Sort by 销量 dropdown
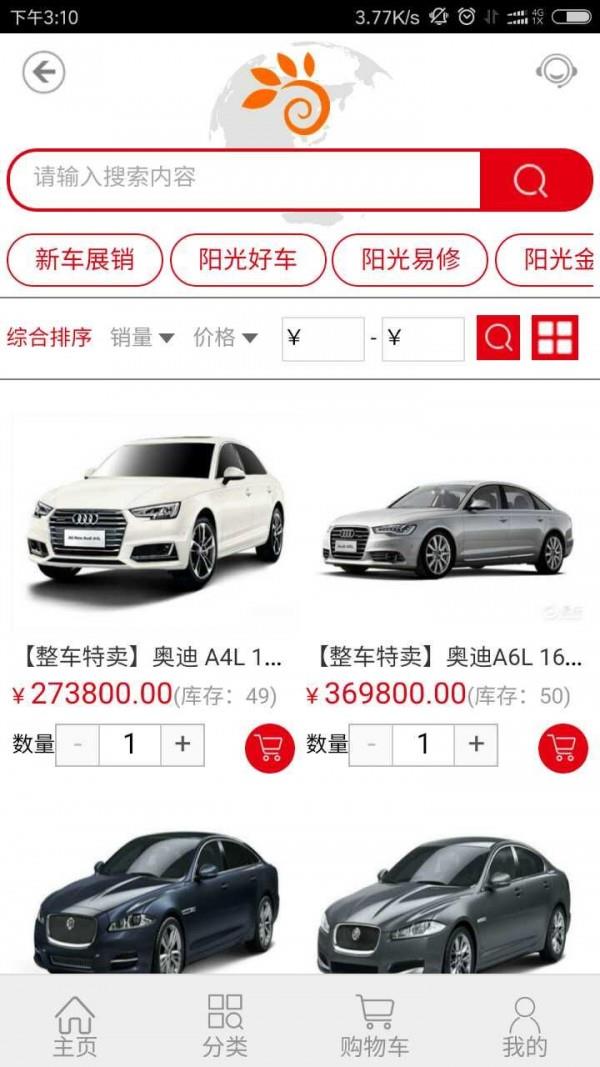 coord(142,338)
